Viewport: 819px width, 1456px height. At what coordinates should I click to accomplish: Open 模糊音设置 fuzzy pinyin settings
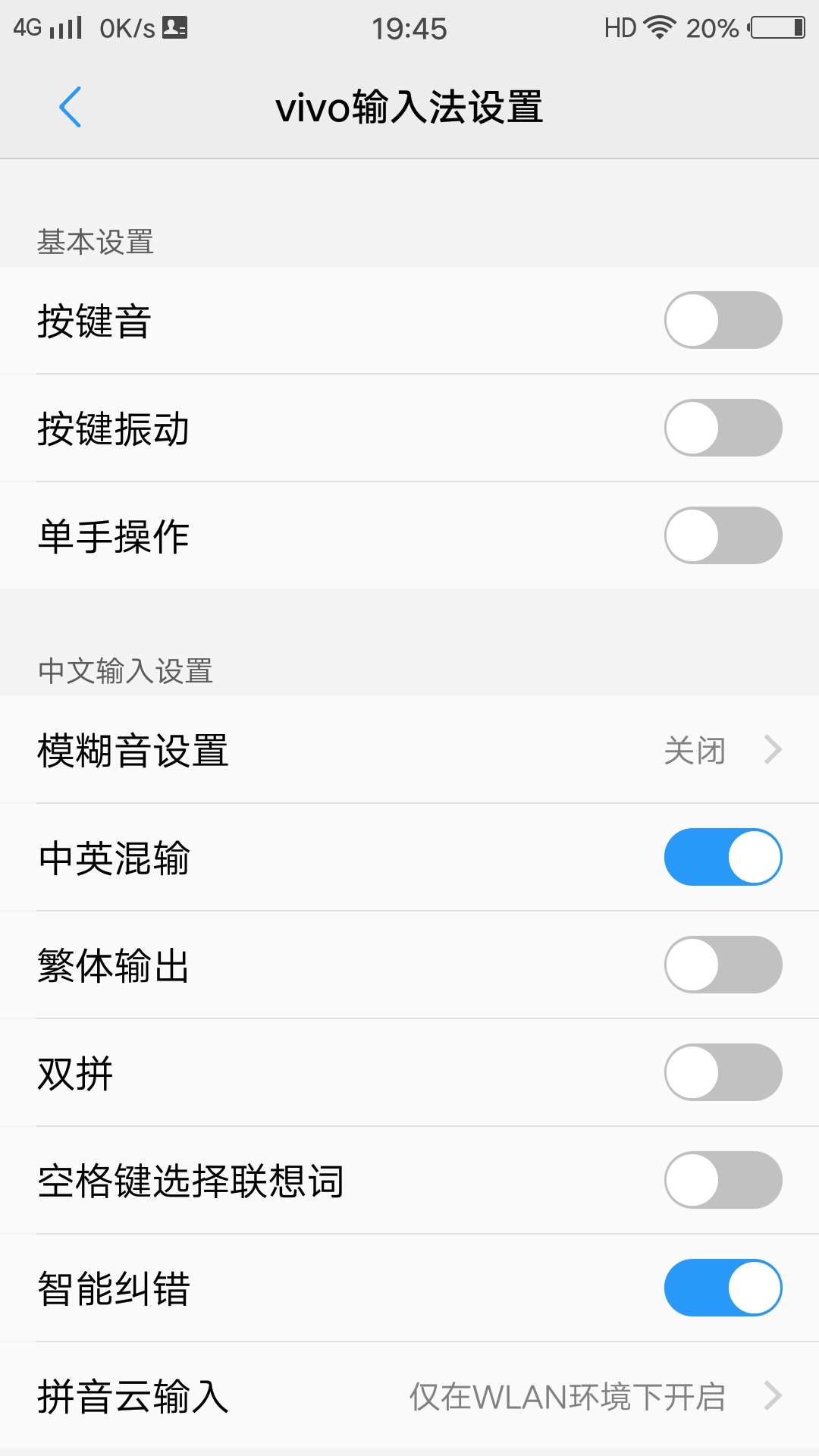pyautogui.click(x=409, y=750)
